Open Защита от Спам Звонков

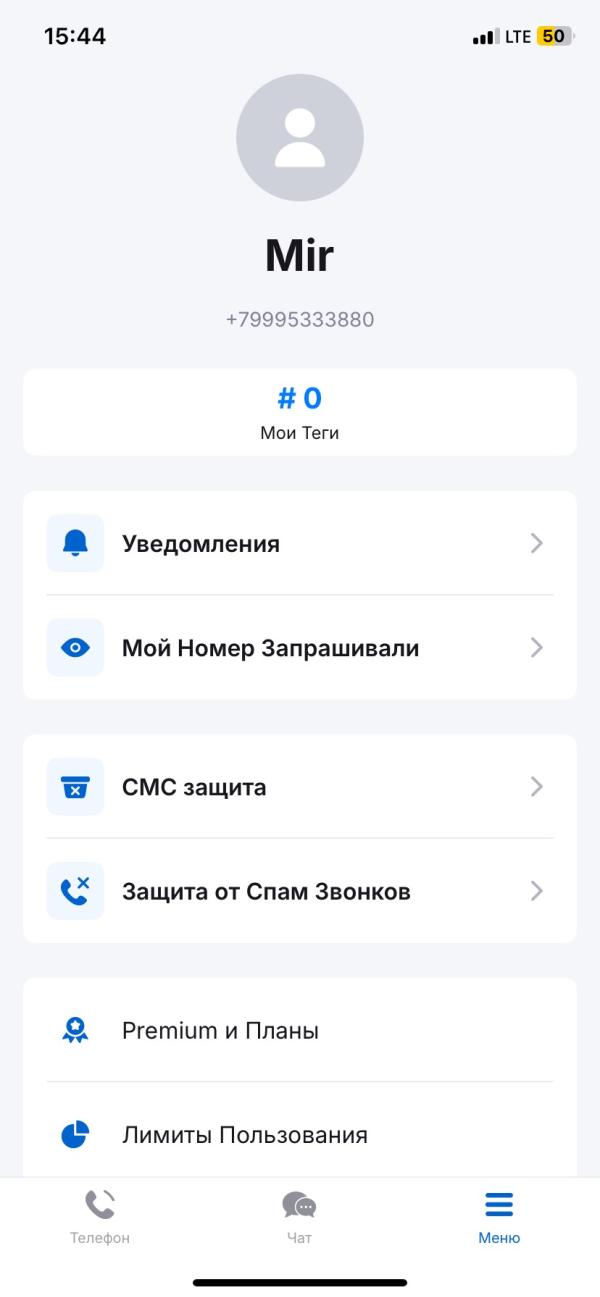[x=300, y=891]
